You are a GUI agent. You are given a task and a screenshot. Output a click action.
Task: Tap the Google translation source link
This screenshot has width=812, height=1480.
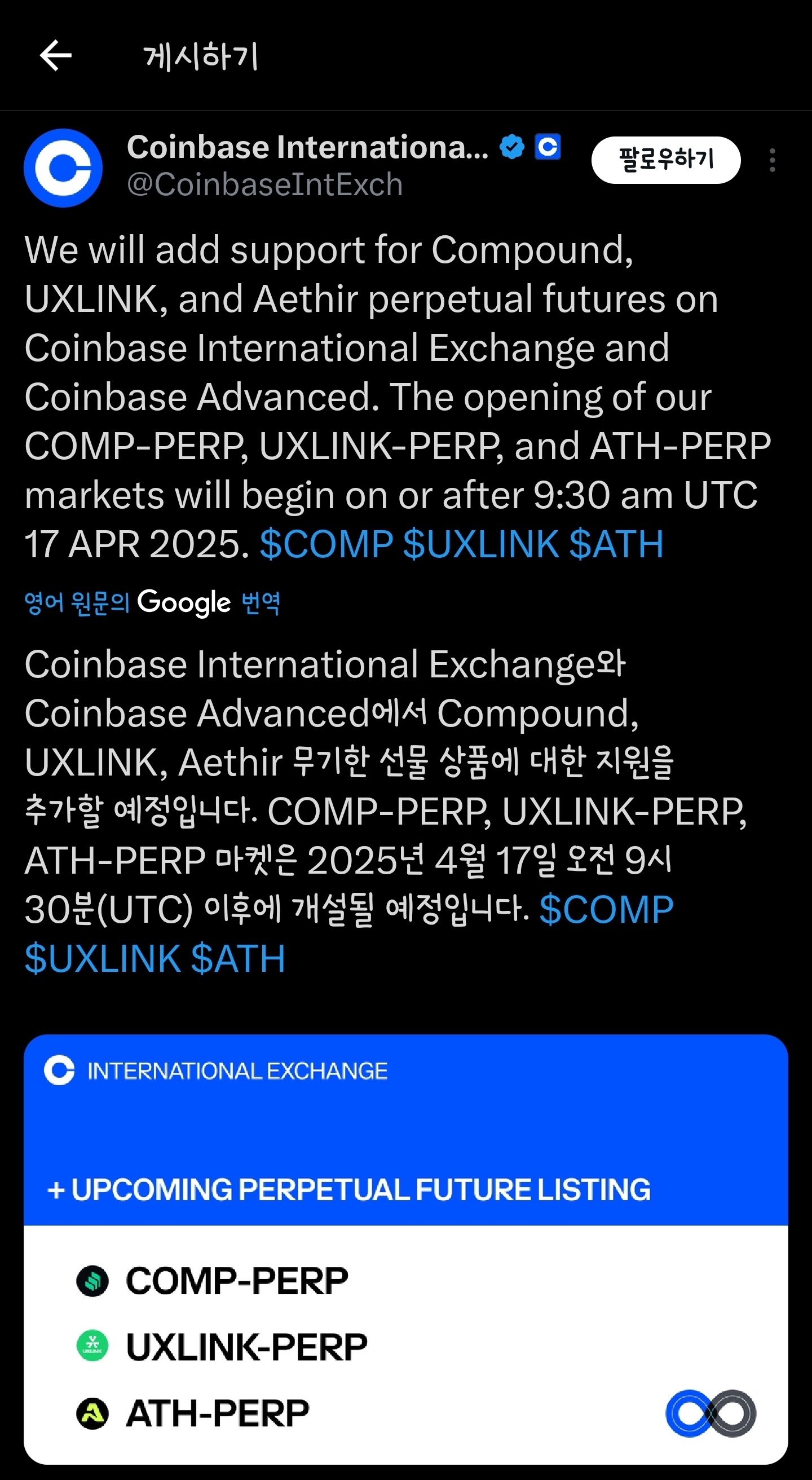point(152,603)
